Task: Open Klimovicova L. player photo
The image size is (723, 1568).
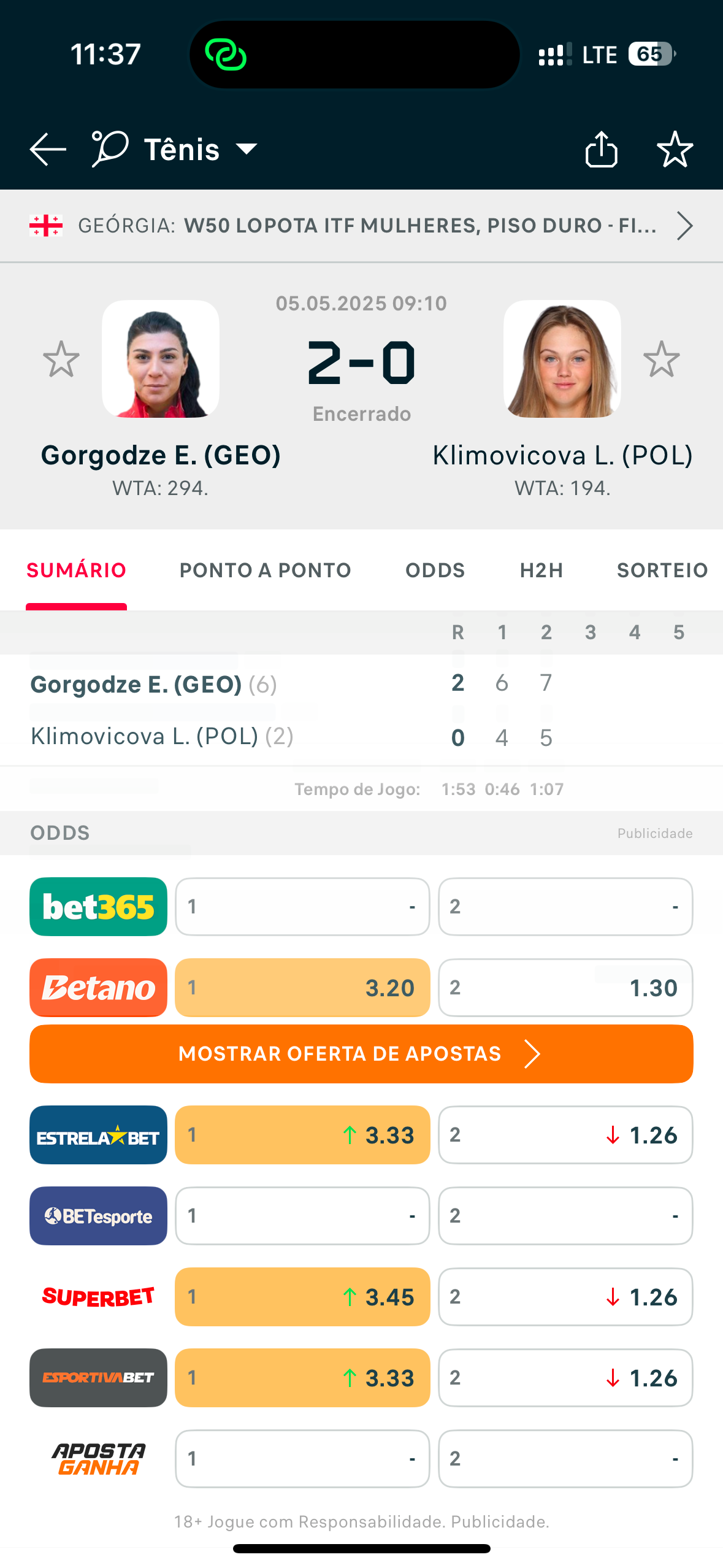Action: coord(562,359)
